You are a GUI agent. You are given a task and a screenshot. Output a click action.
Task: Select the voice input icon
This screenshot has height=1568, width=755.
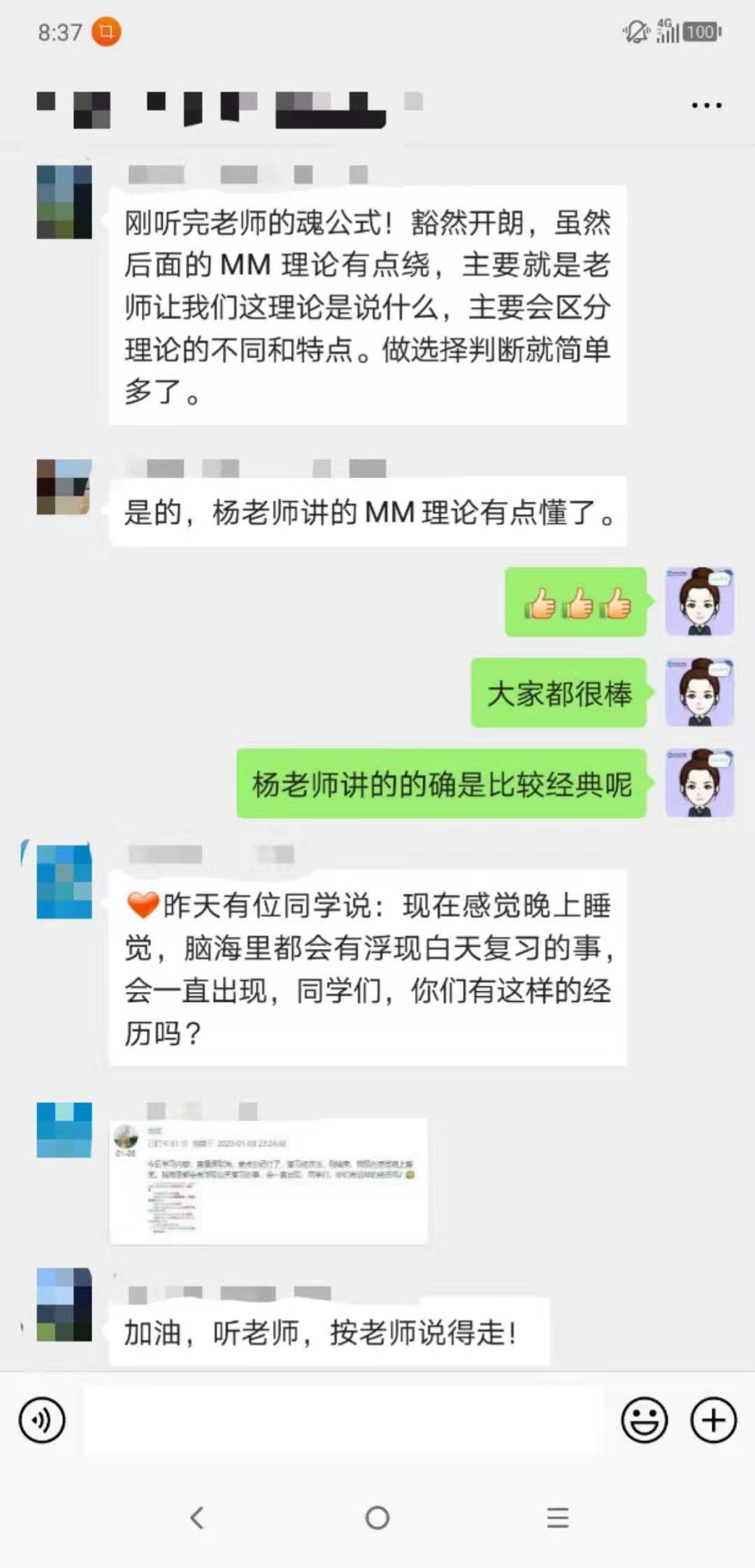(x=42, y=1420)
